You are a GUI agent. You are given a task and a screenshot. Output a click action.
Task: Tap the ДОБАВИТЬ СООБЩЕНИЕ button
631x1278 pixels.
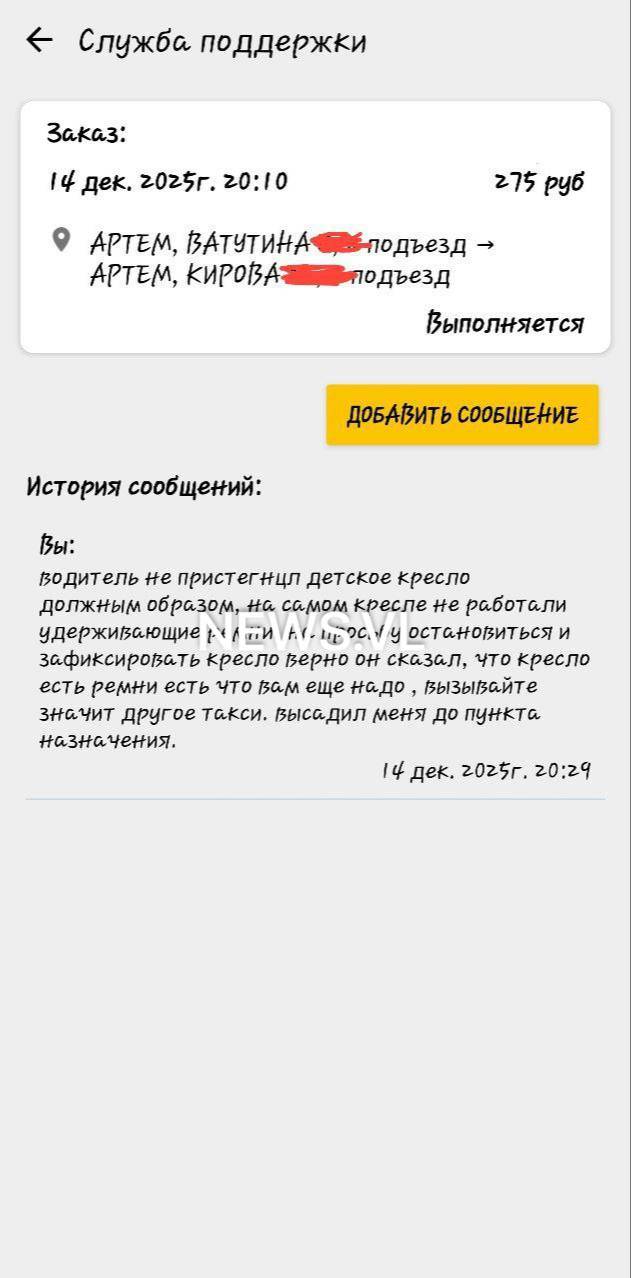462,415
